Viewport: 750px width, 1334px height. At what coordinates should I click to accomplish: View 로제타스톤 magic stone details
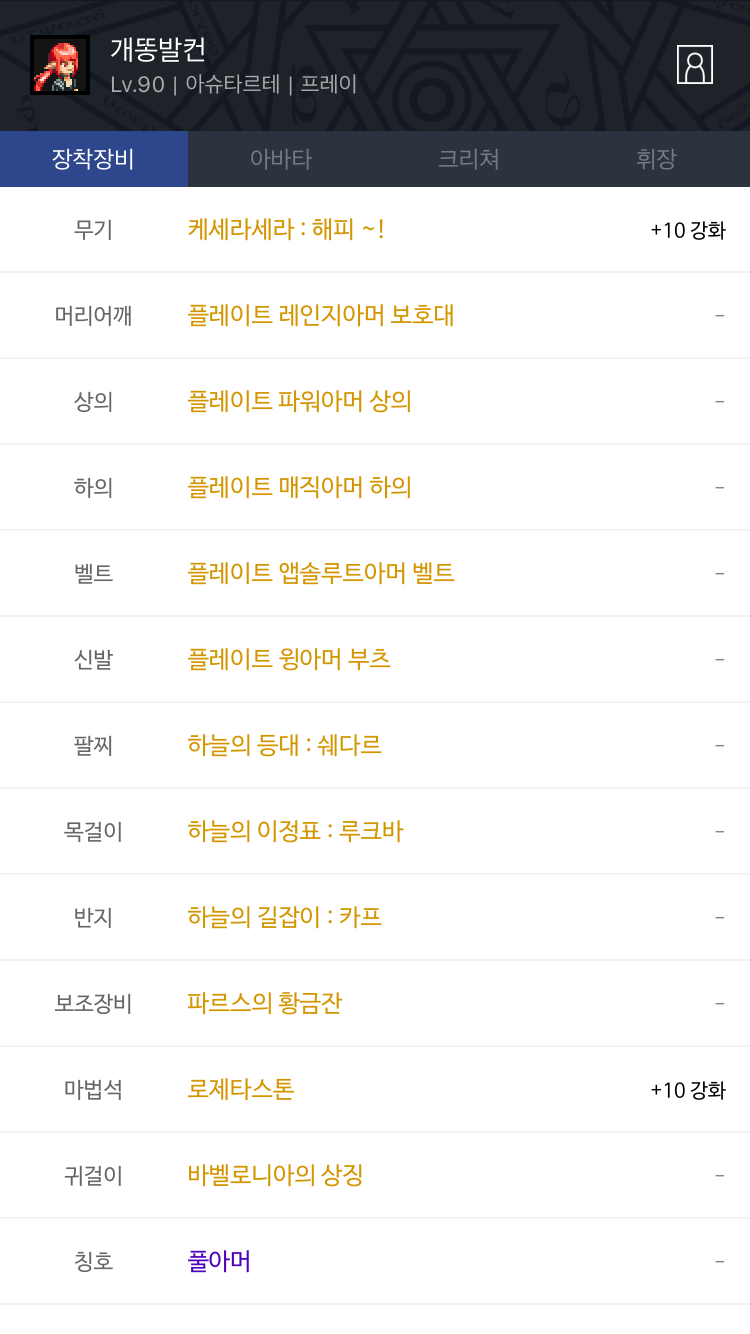(241, 1090)
